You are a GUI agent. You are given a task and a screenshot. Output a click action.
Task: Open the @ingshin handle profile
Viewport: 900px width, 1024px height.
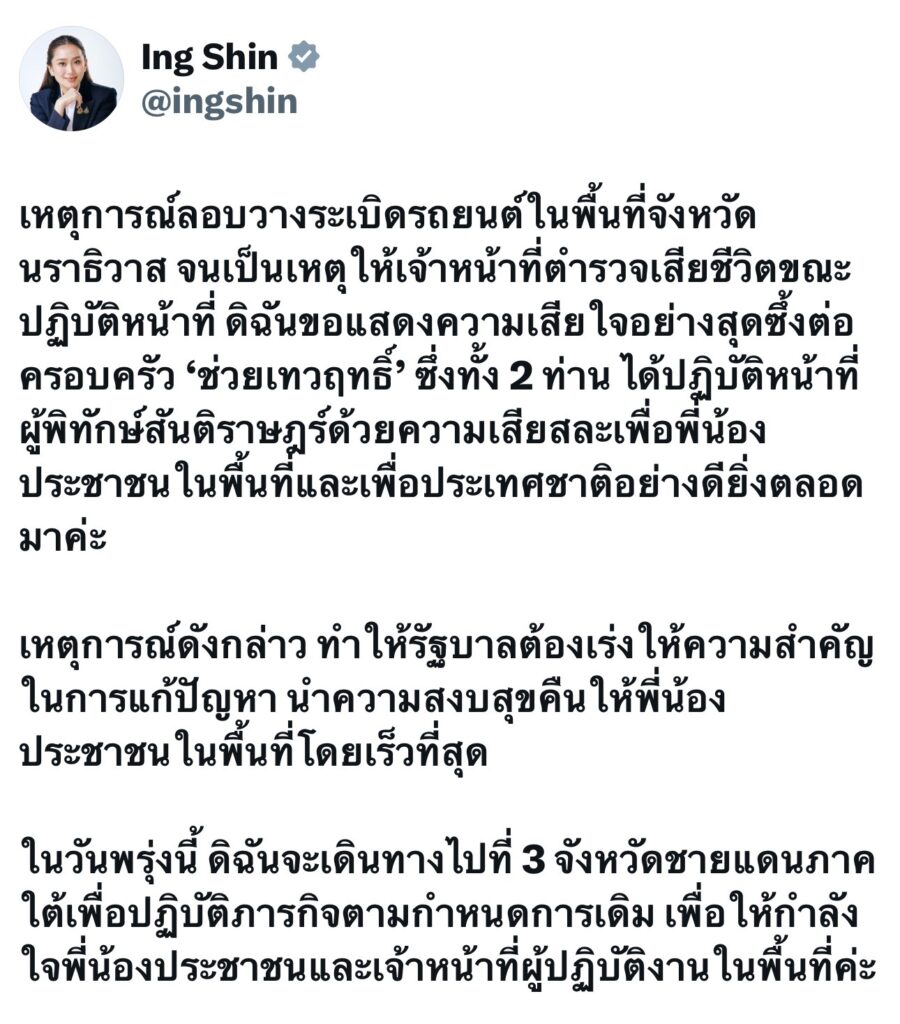click(x=219, y=102)
